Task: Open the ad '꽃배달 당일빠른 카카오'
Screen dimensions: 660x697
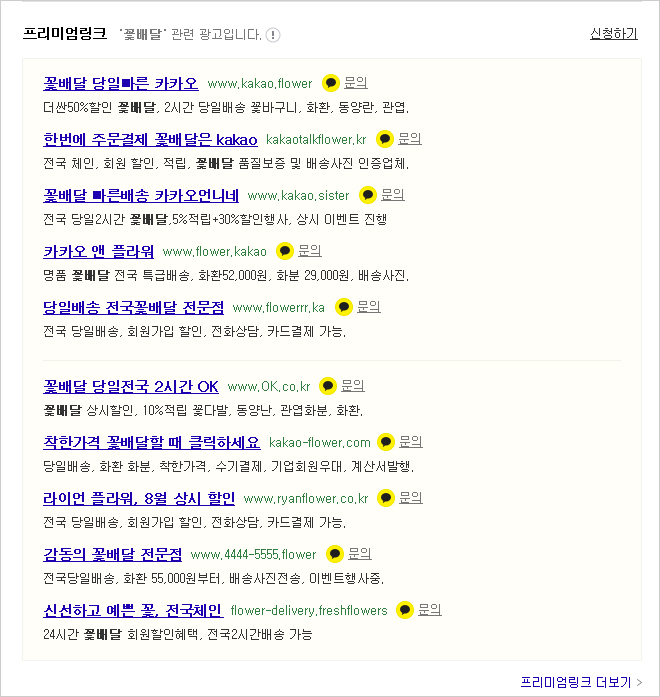Action: (121, 83)
